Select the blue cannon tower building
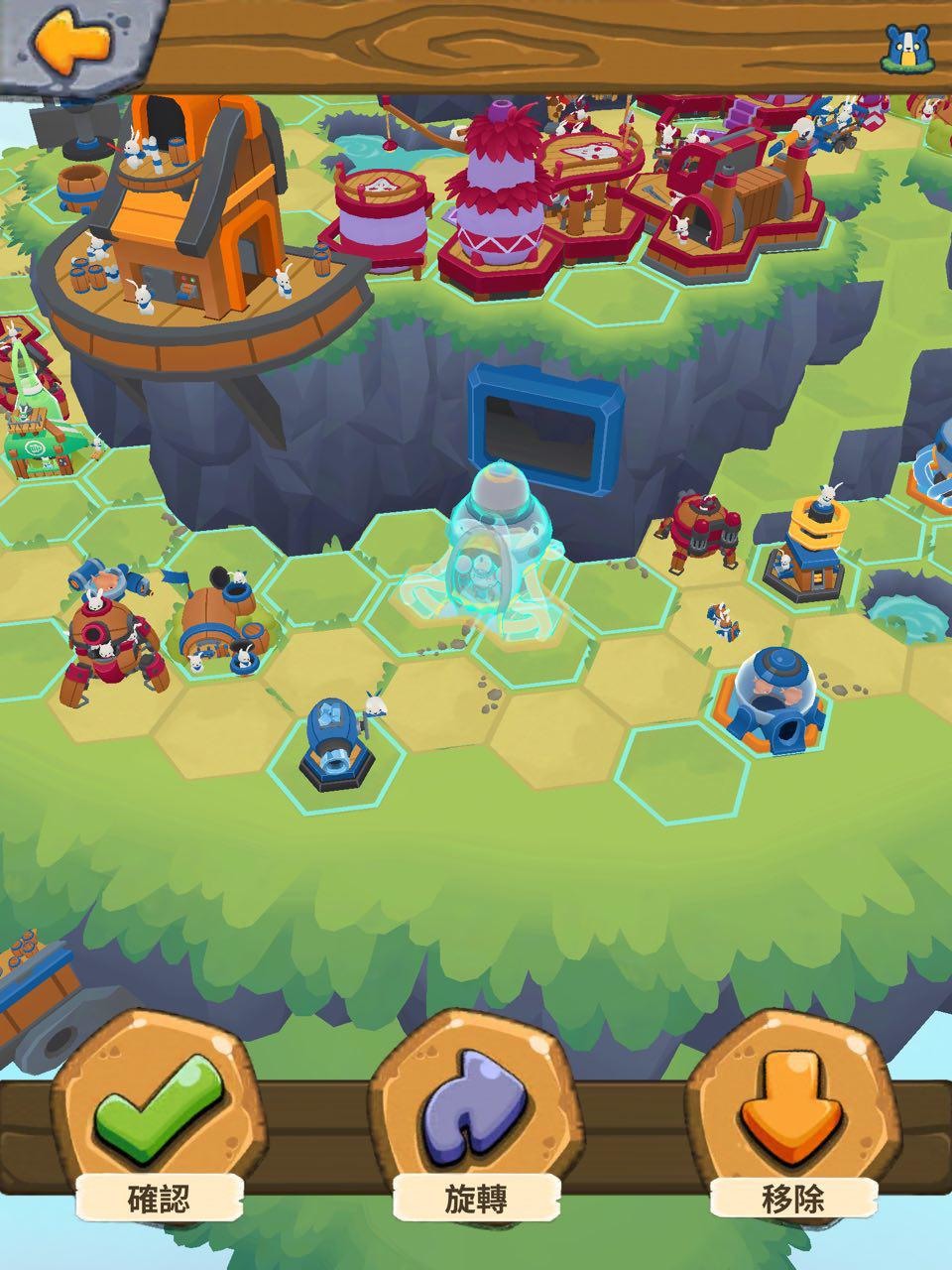Screen dimensions: 952x1270 (338, 744)
